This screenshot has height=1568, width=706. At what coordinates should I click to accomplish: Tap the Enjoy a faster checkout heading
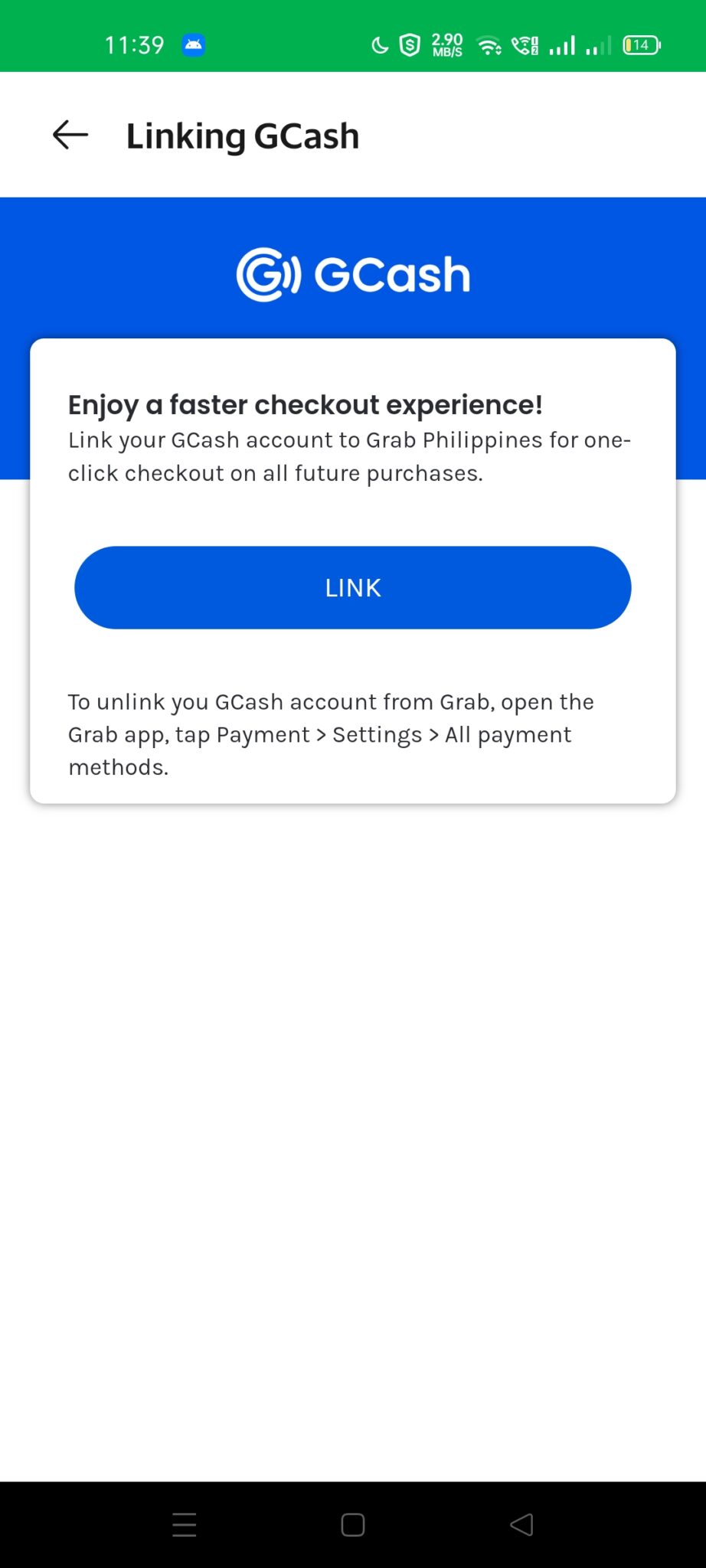click(306, 404)
